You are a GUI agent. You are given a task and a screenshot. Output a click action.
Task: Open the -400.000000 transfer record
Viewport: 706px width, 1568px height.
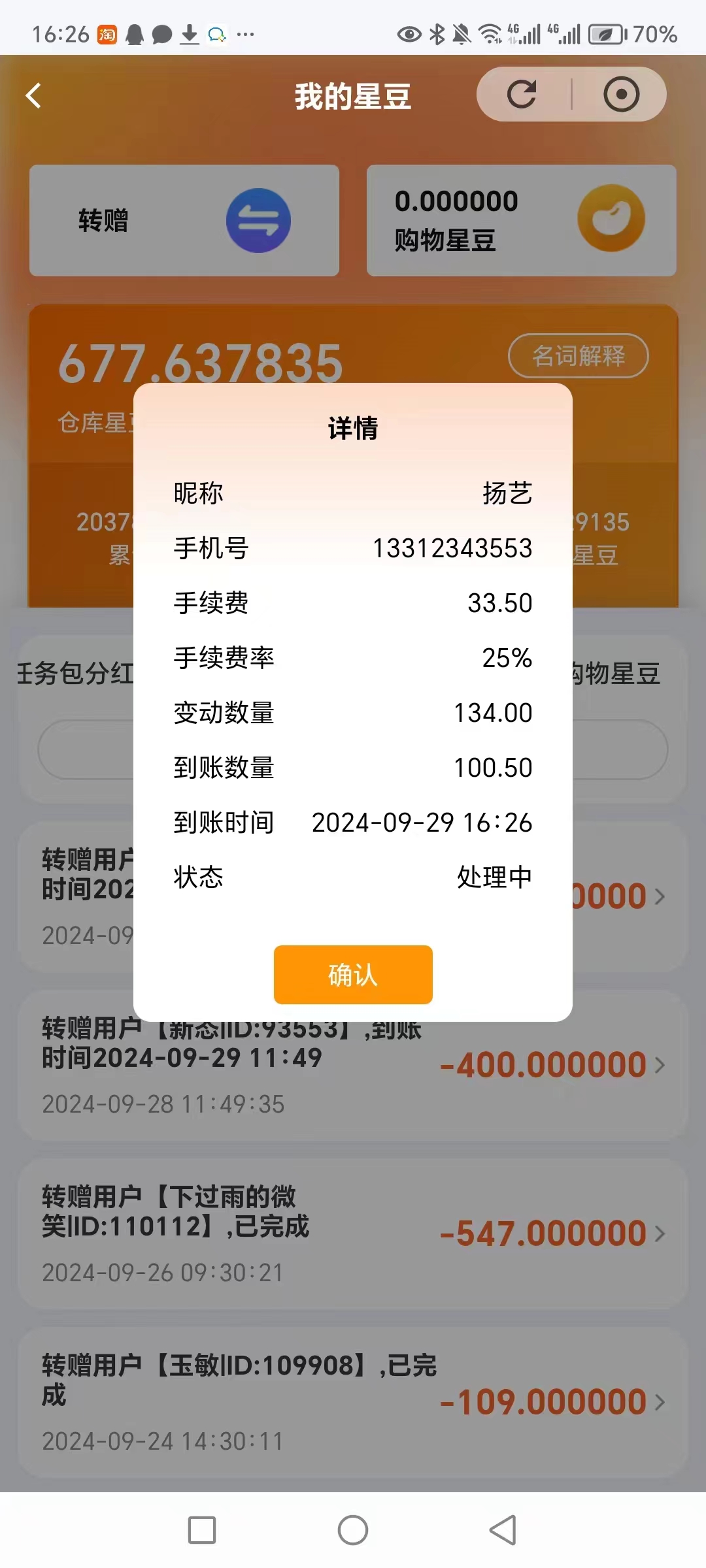click(353, 1065)
